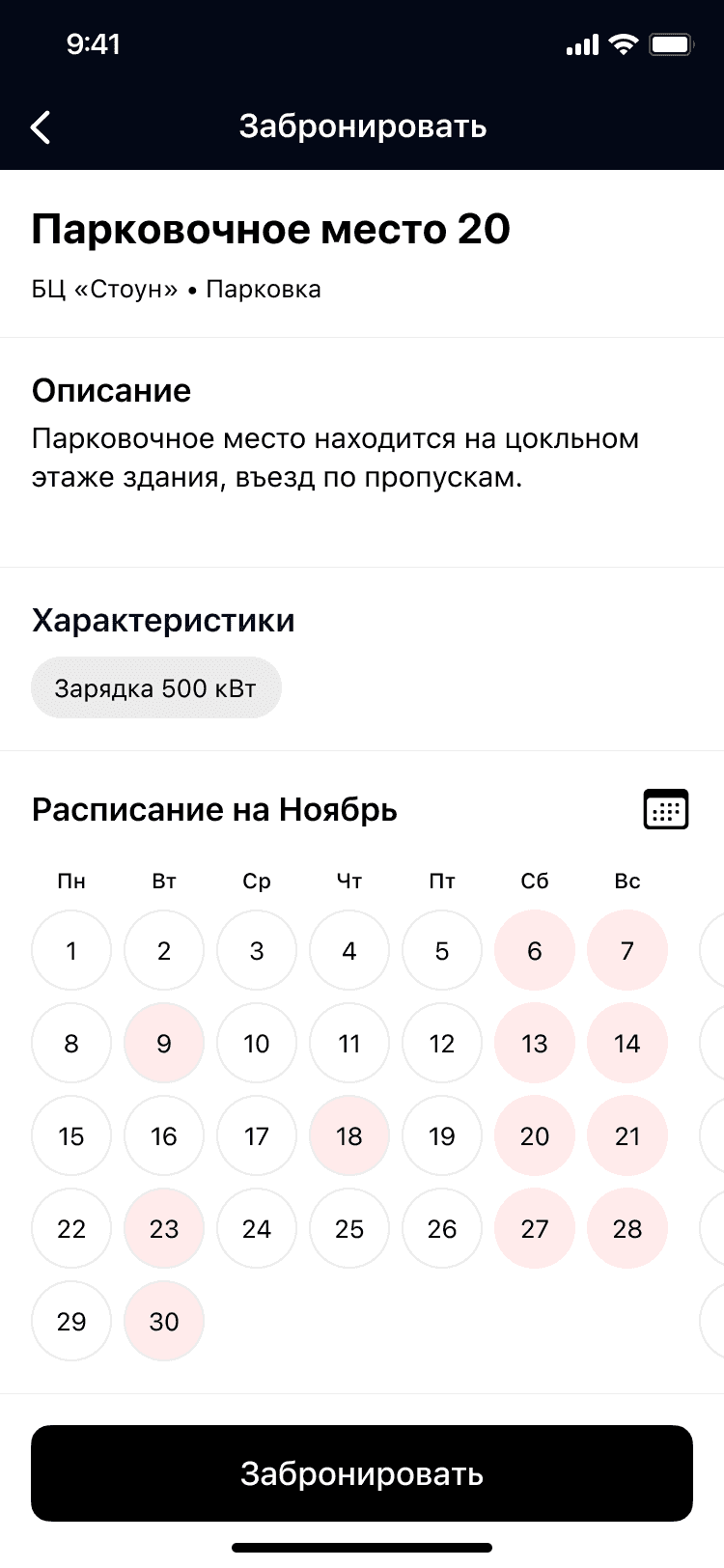Select the Зарядка 500 кВт chip
Screen dimensions: 724x1568
tap(155, 688)
